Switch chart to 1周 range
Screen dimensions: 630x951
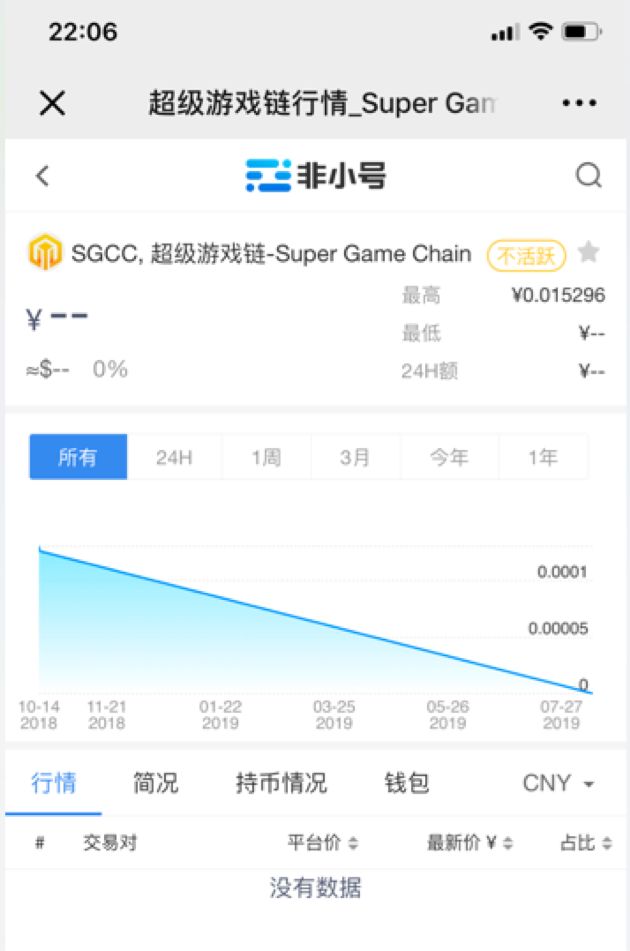point(266,457)
